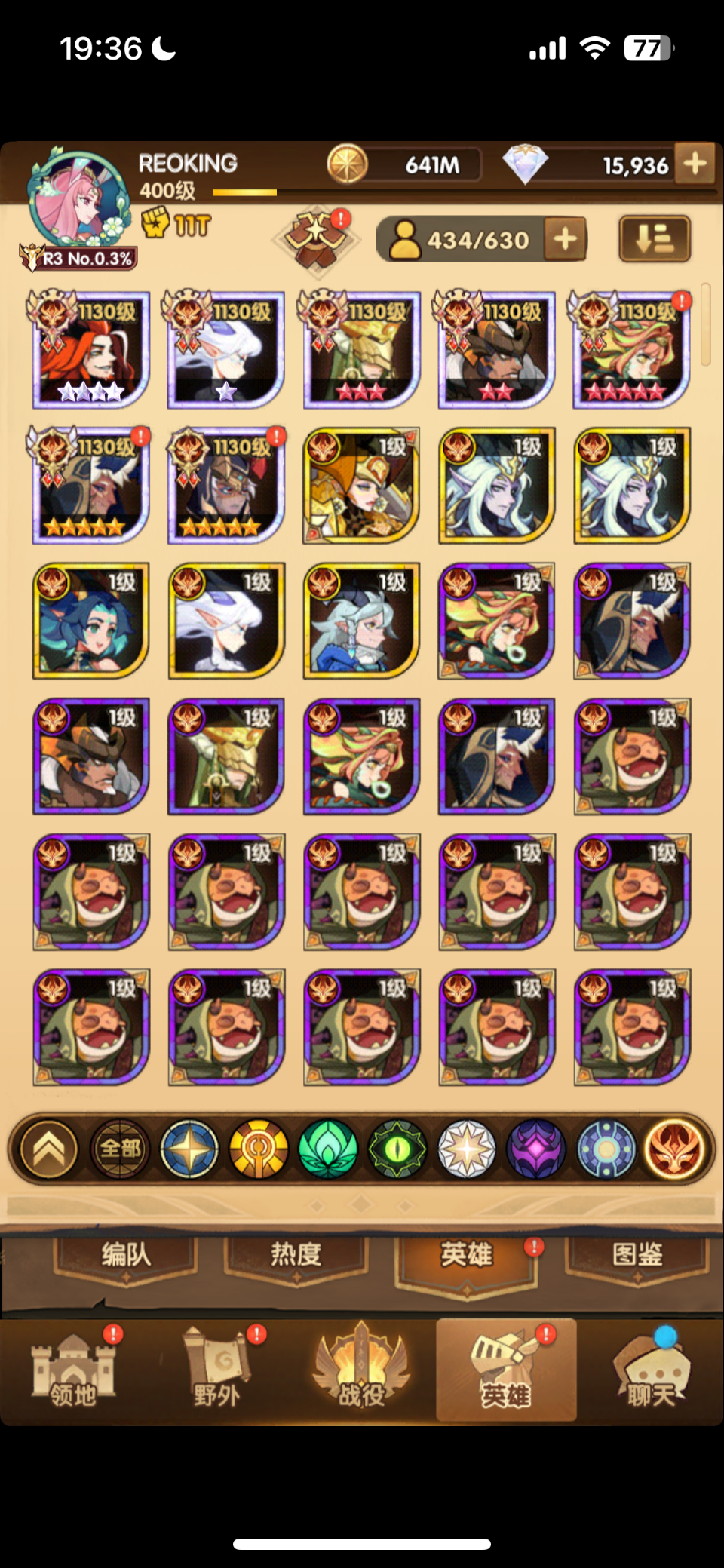This screenshot has width=724, height=1568.
Task: Open 聊天 chat in bottom navigation
Action: pos(651,1371)
